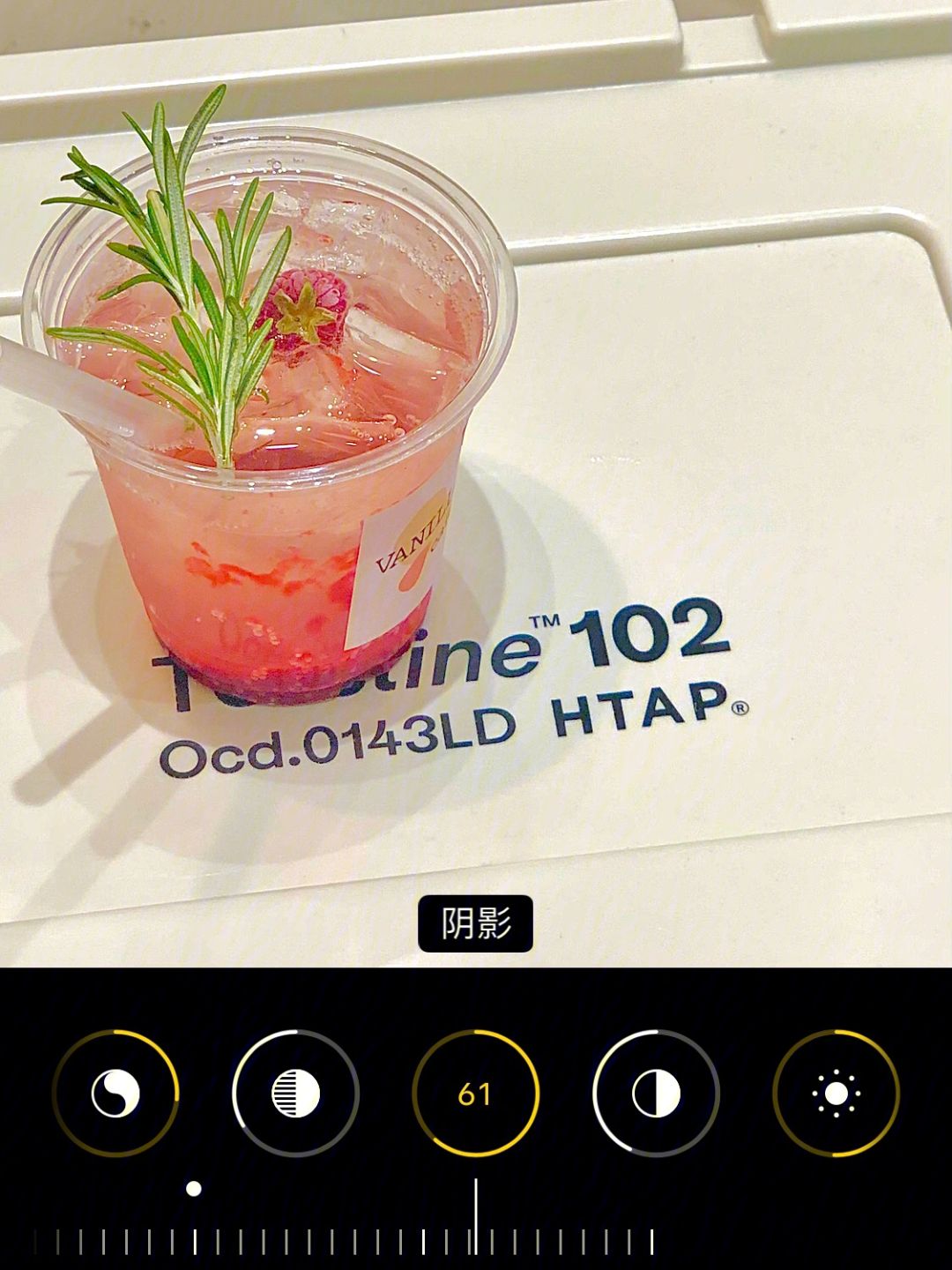Tap the Shadows dial showing 61

[x=475, y=1094]
